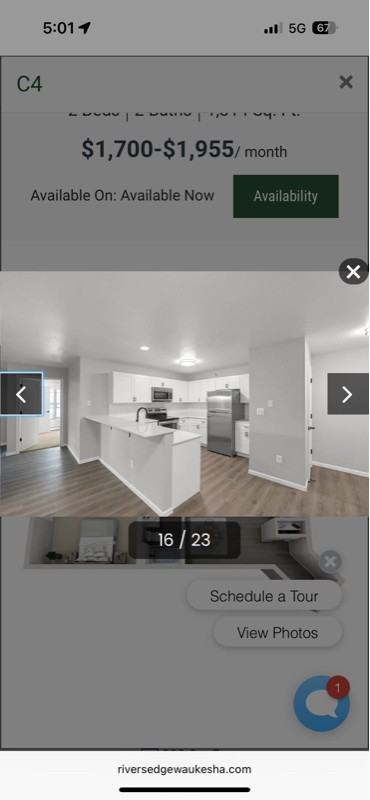370x800 pixels.
Task: Close the photo gallery overlay
Action: point(354,271)
